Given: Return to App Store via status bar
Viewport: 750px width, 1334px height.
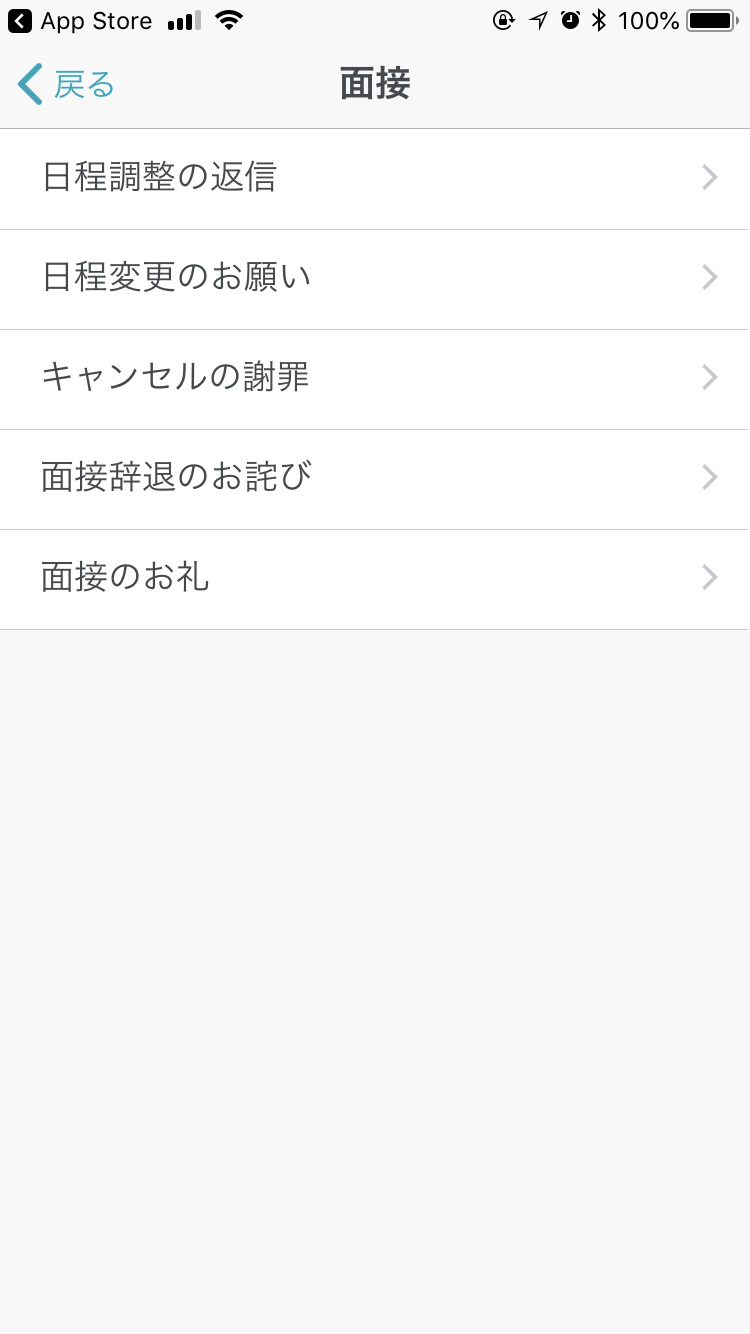Looking at the screenshot, I should [x=80, y=21].
